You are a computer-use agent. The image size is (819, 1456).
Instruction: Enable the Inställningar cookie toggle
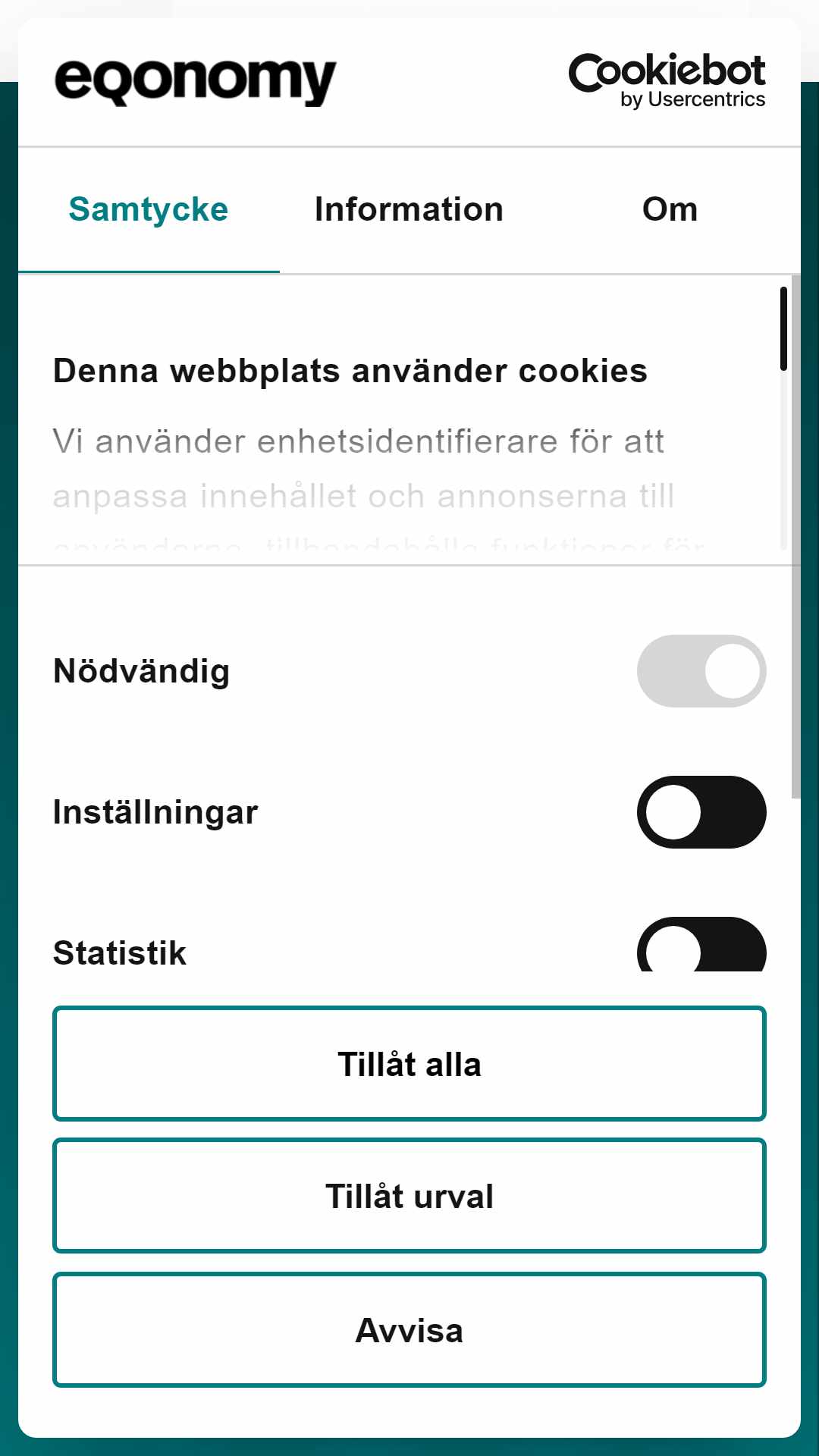click(701, 812)
